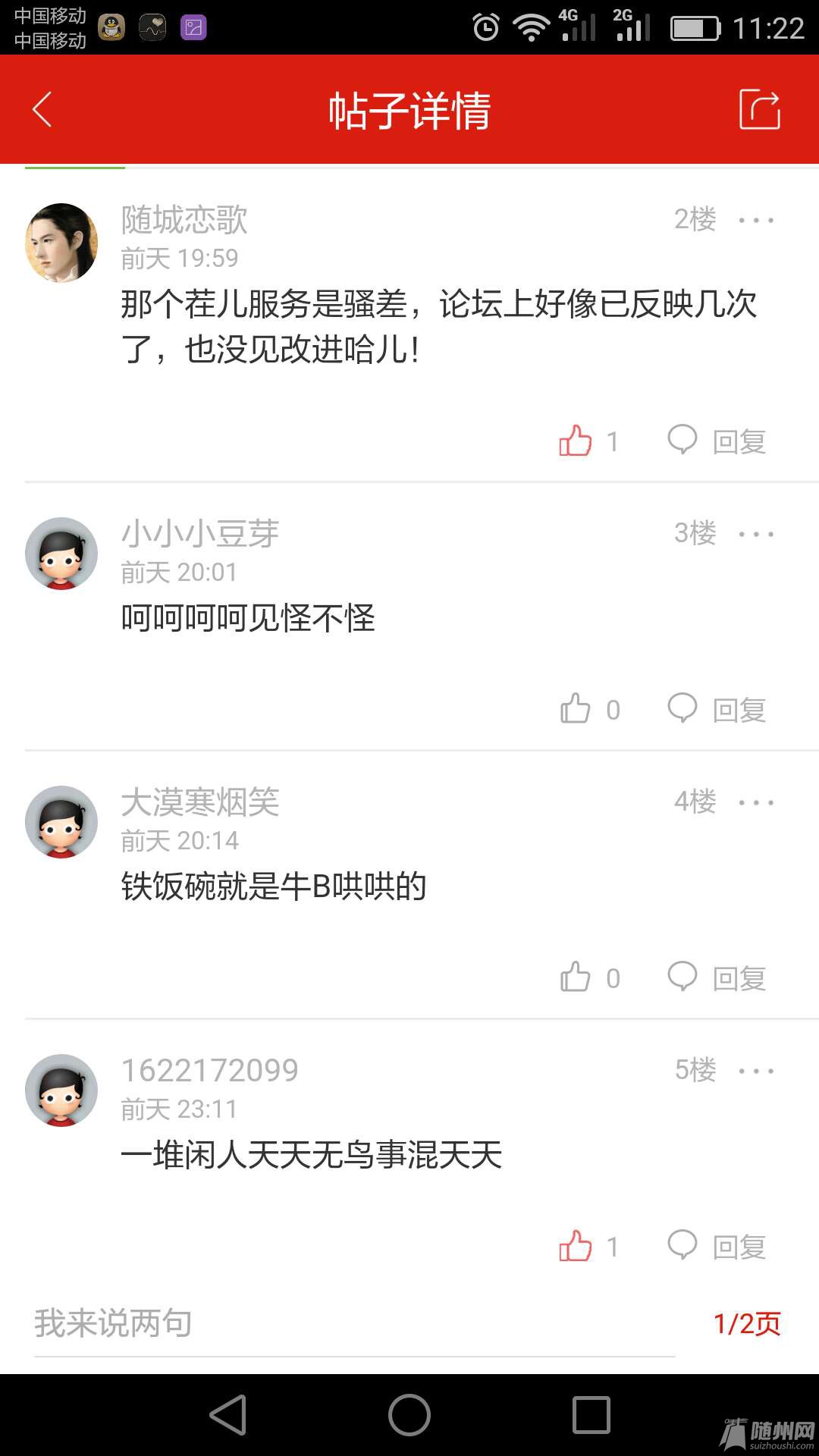Reply to 1622172099's comment

coord(717,1246)
